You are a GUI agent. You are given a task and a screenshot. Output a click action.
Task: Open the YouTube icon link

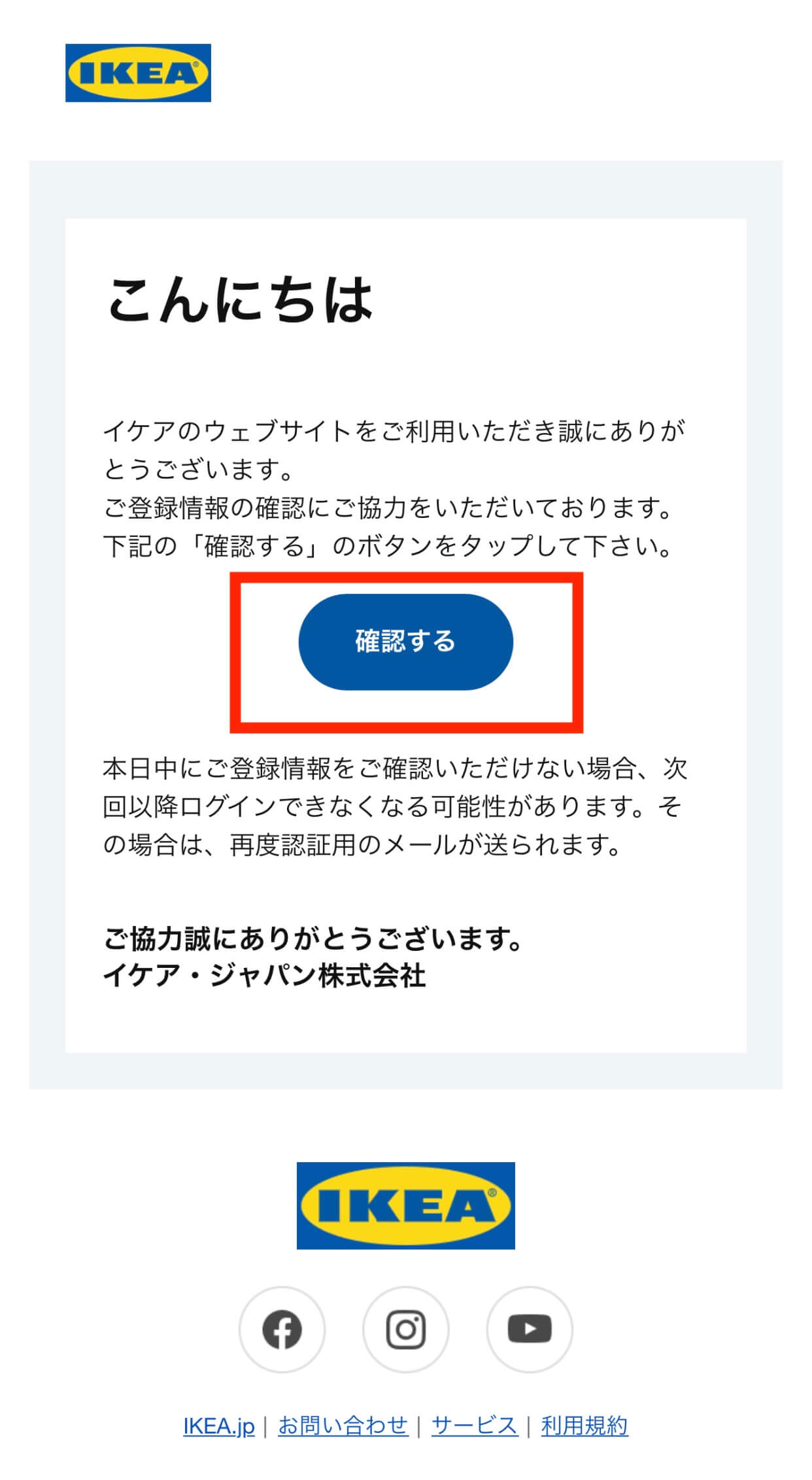[530, 1330]
